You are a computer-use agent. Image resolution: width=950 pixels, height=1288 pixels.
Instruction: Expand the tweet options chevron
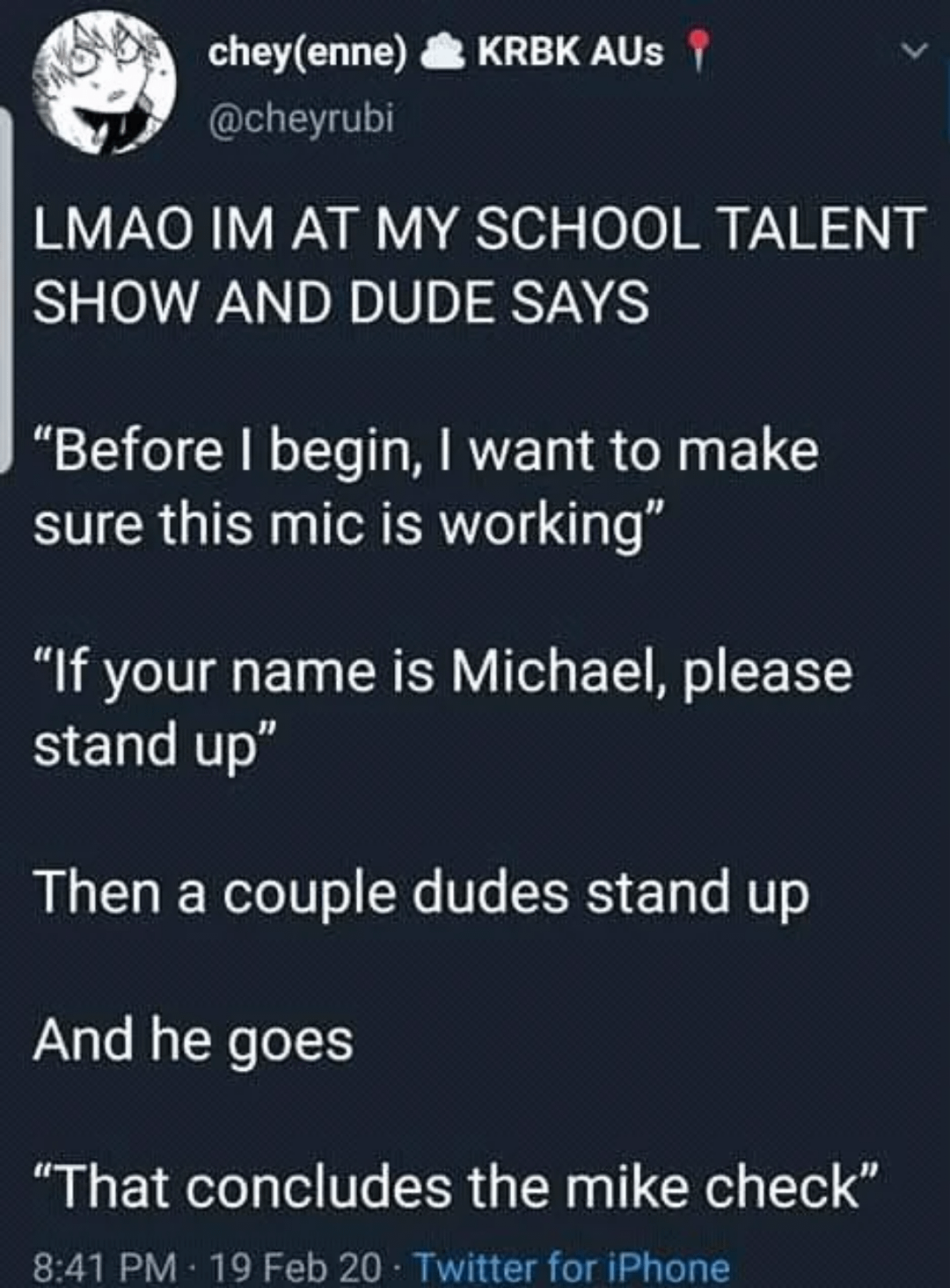(x=915, y=55)
